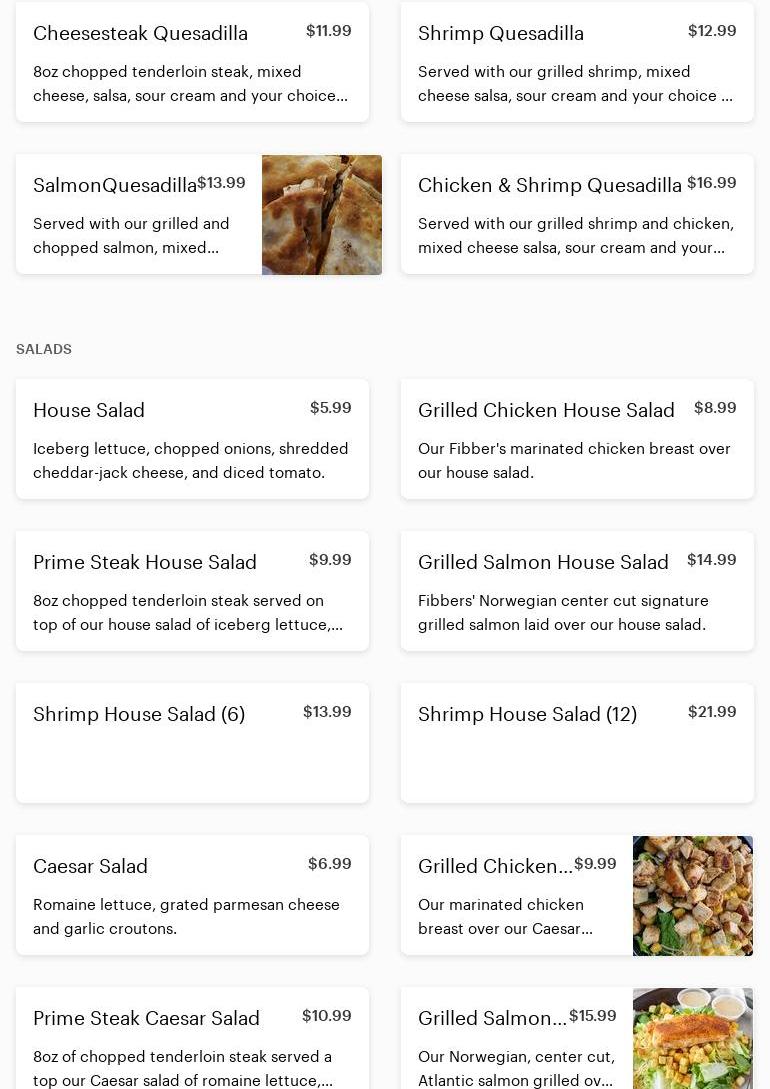770x1089 pixels.
Task: Open Chicken & Shrimp Quesadilla details
Action: point(577,214)
